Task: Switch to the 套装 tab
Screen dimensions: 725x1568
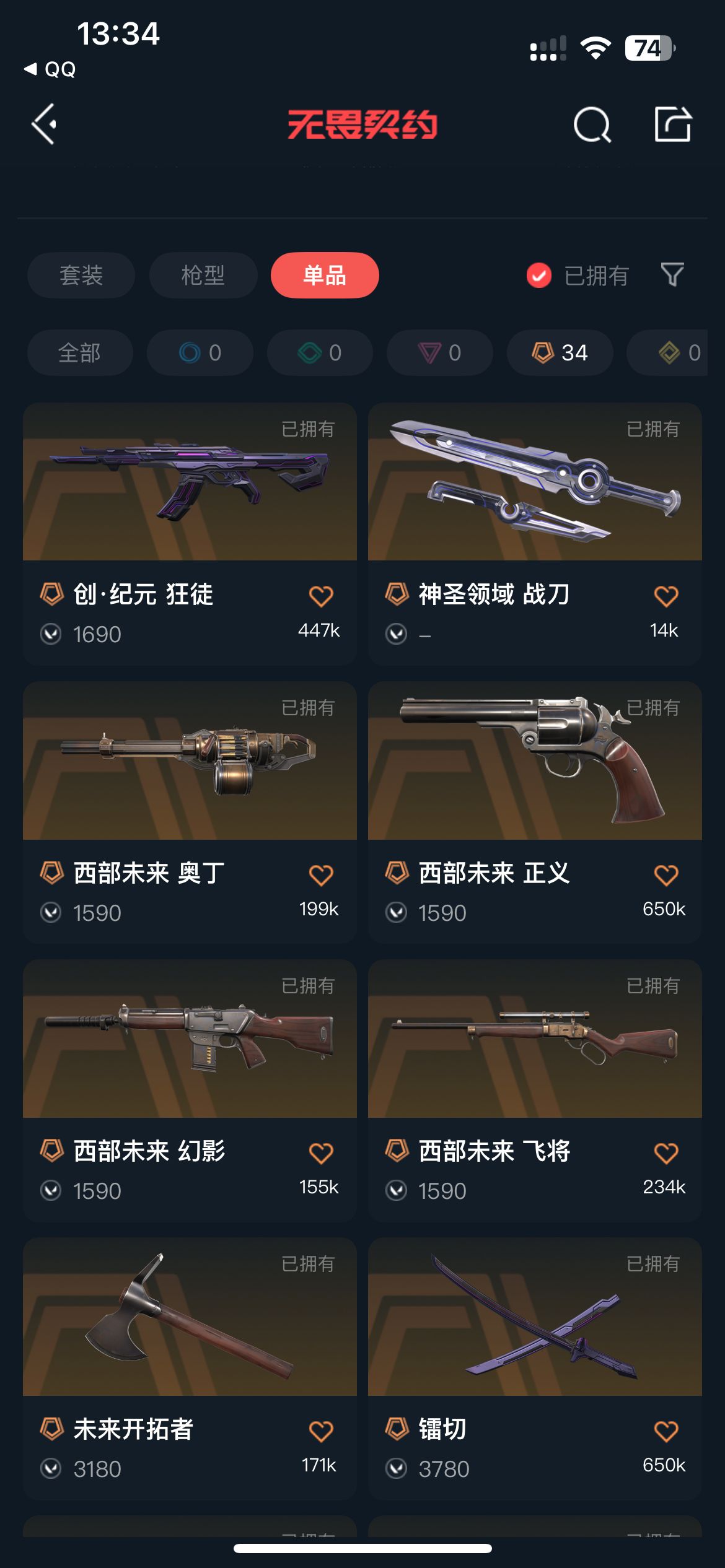Action: pos(81,275)
